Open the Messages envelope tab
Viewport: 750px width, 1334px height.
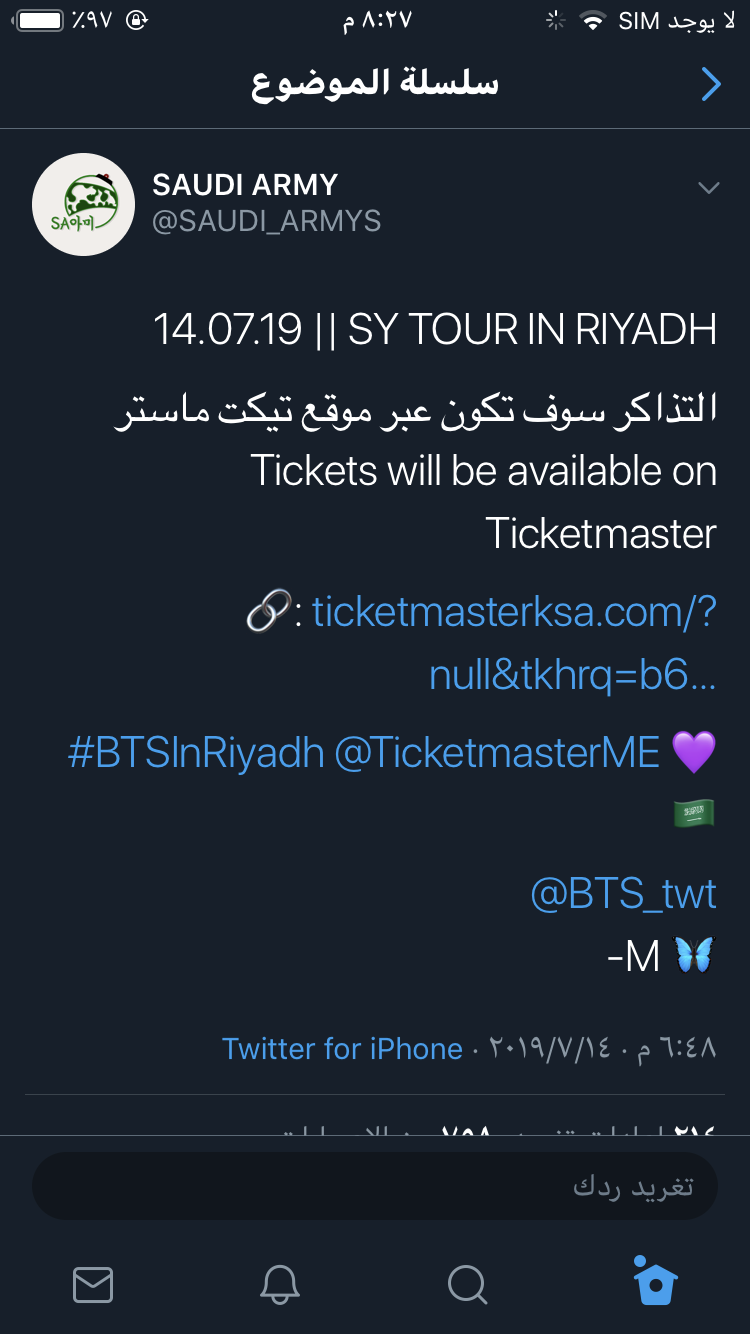pyautogui.click(x=93, y=1284)
